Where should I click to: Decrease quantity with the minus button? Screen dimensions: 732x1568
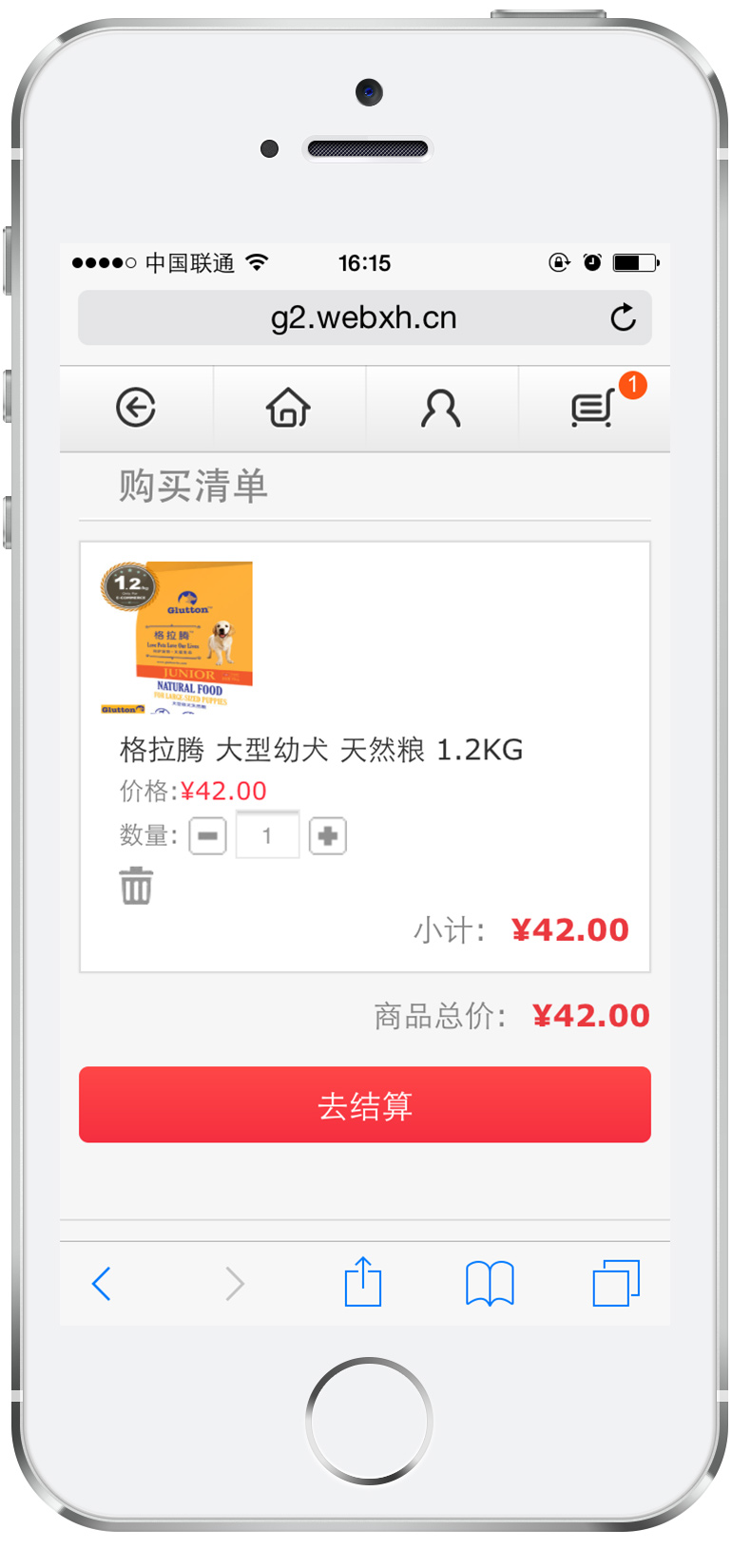pos(207,836)
